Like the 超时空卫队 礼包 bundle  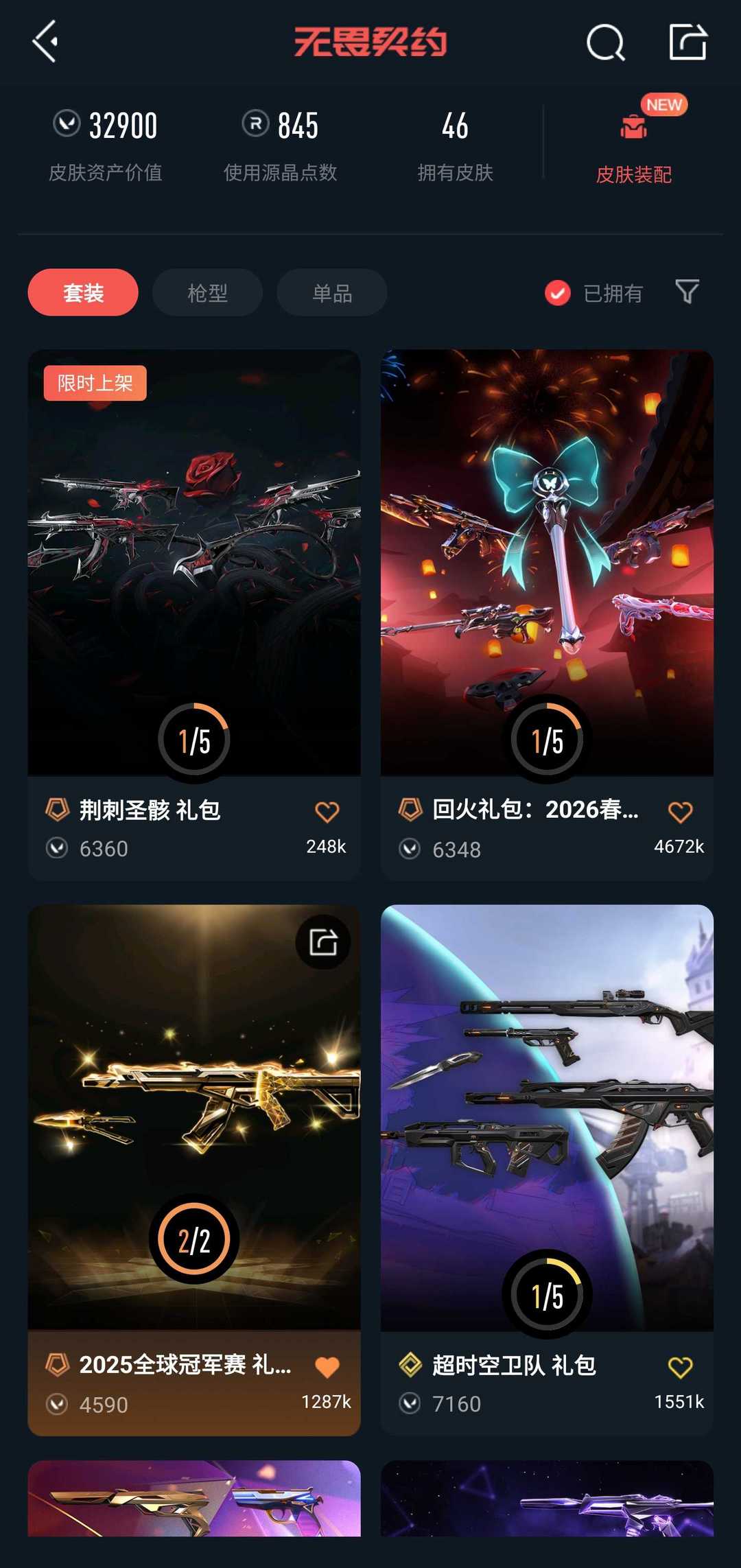680,1367
